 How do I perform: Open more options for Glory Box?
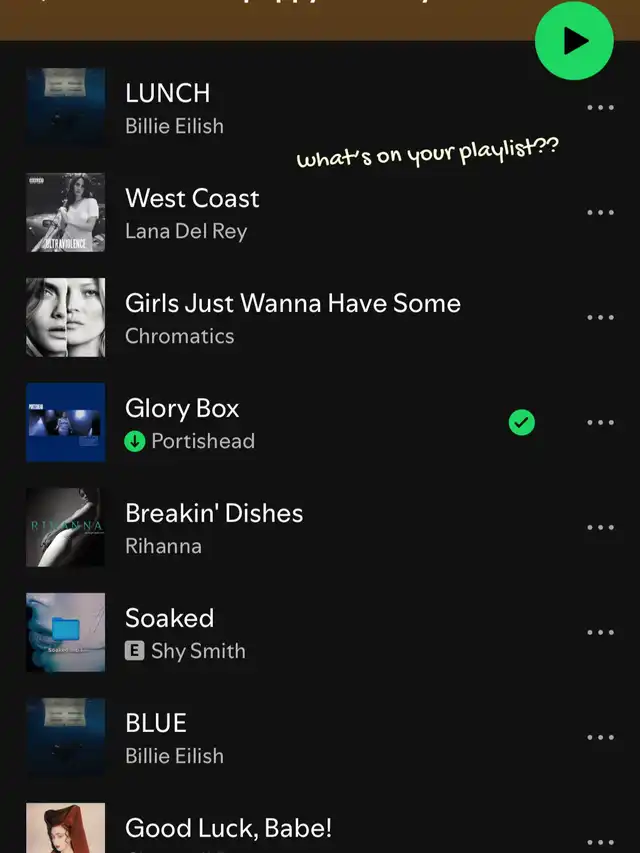pos(600,422)
